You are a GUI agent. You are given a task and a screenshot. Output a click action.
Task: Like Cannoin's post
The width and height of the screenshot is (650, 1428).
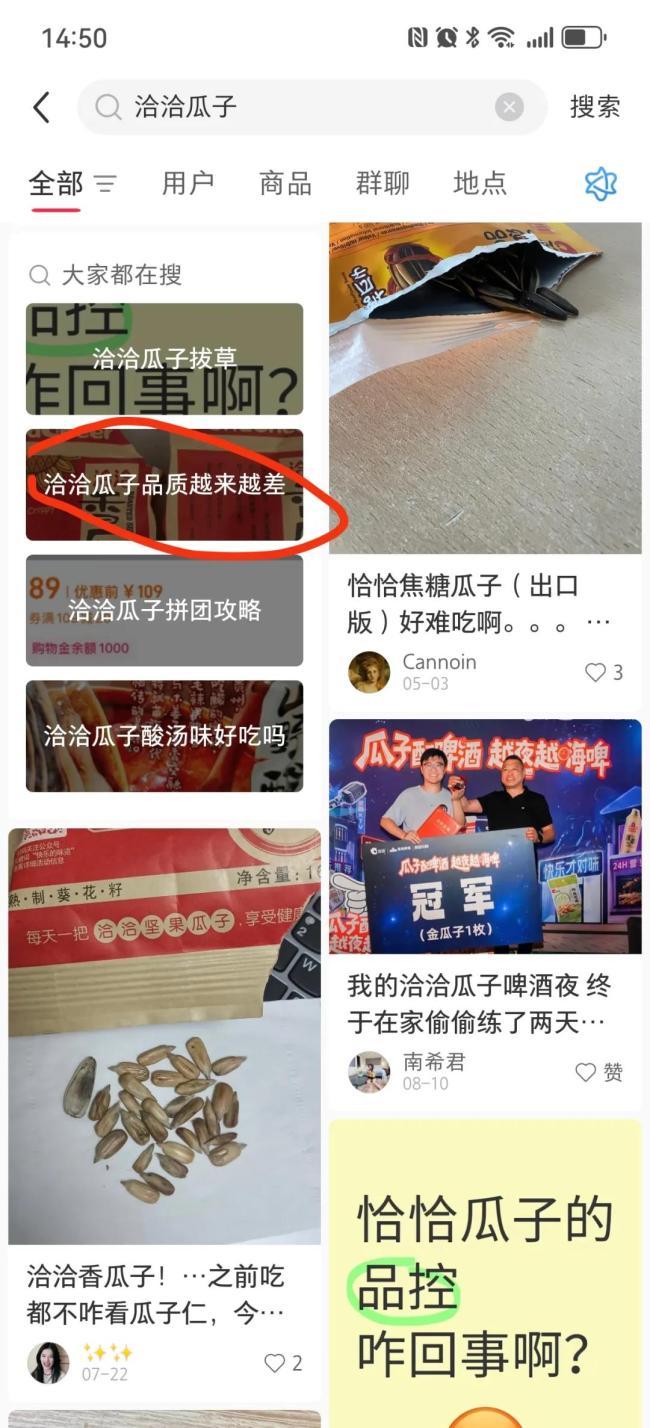(x=603, y=672)
